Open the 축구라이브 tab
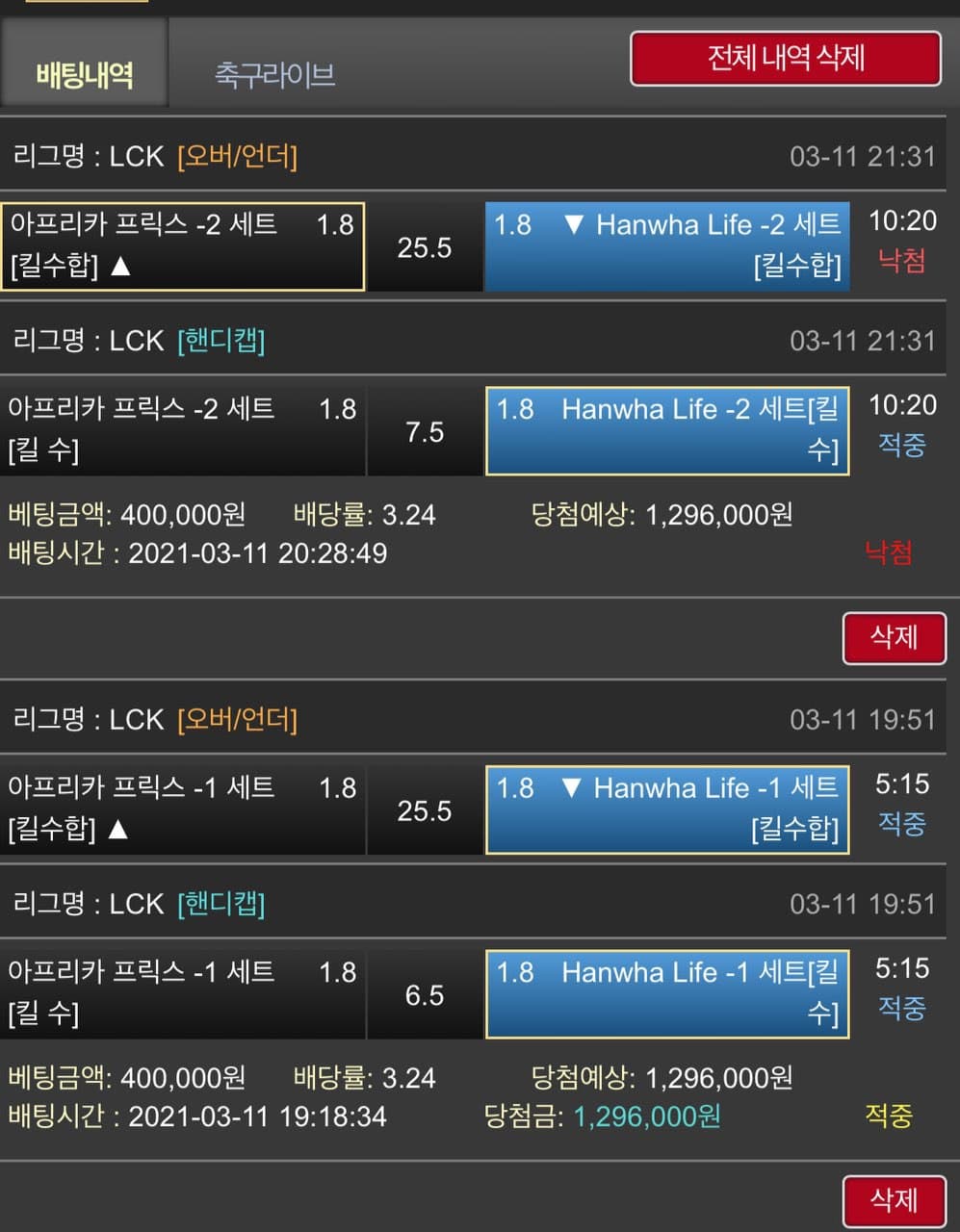Viewport: 960px width, 1232px height. (274, 74)
